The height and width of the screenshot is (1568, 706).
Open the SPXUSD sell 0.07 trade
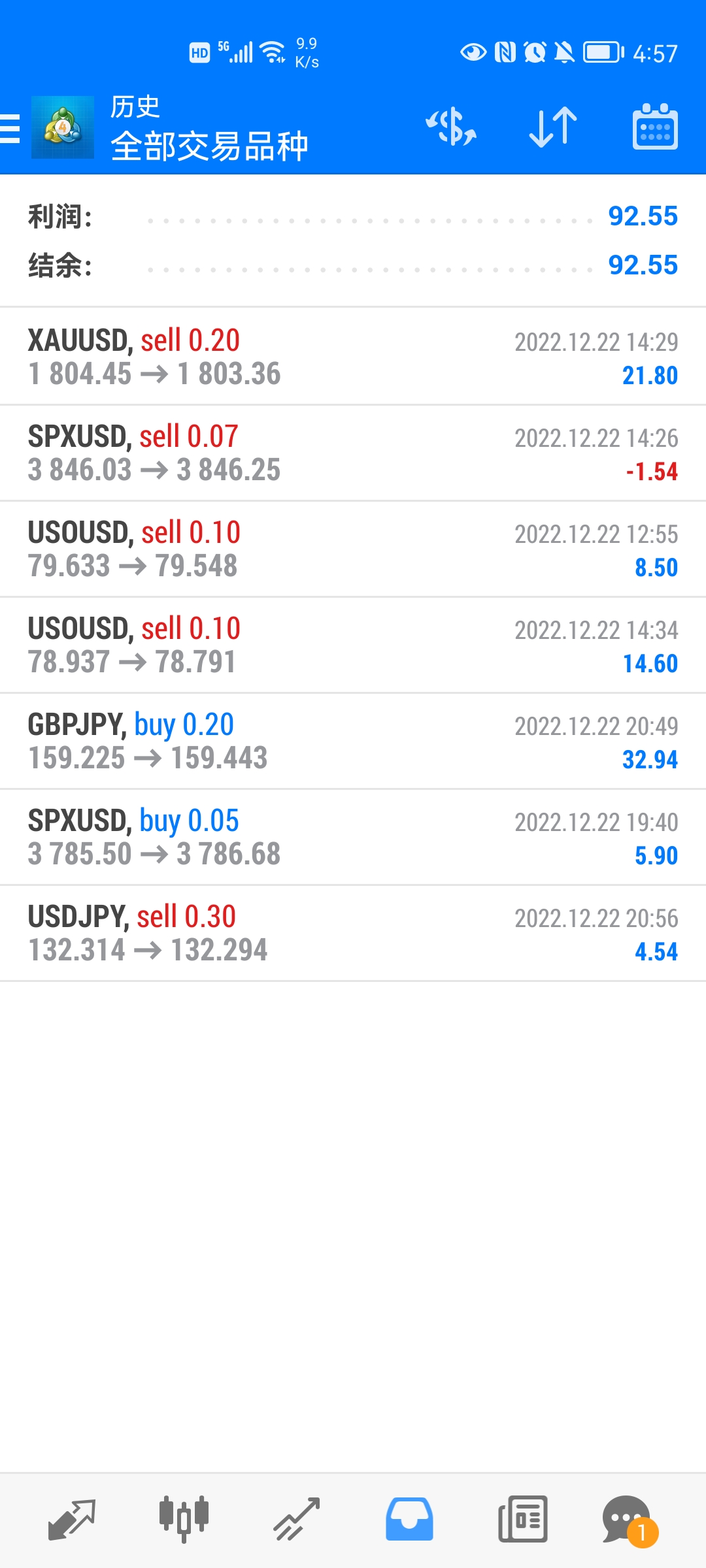[353, 453]
